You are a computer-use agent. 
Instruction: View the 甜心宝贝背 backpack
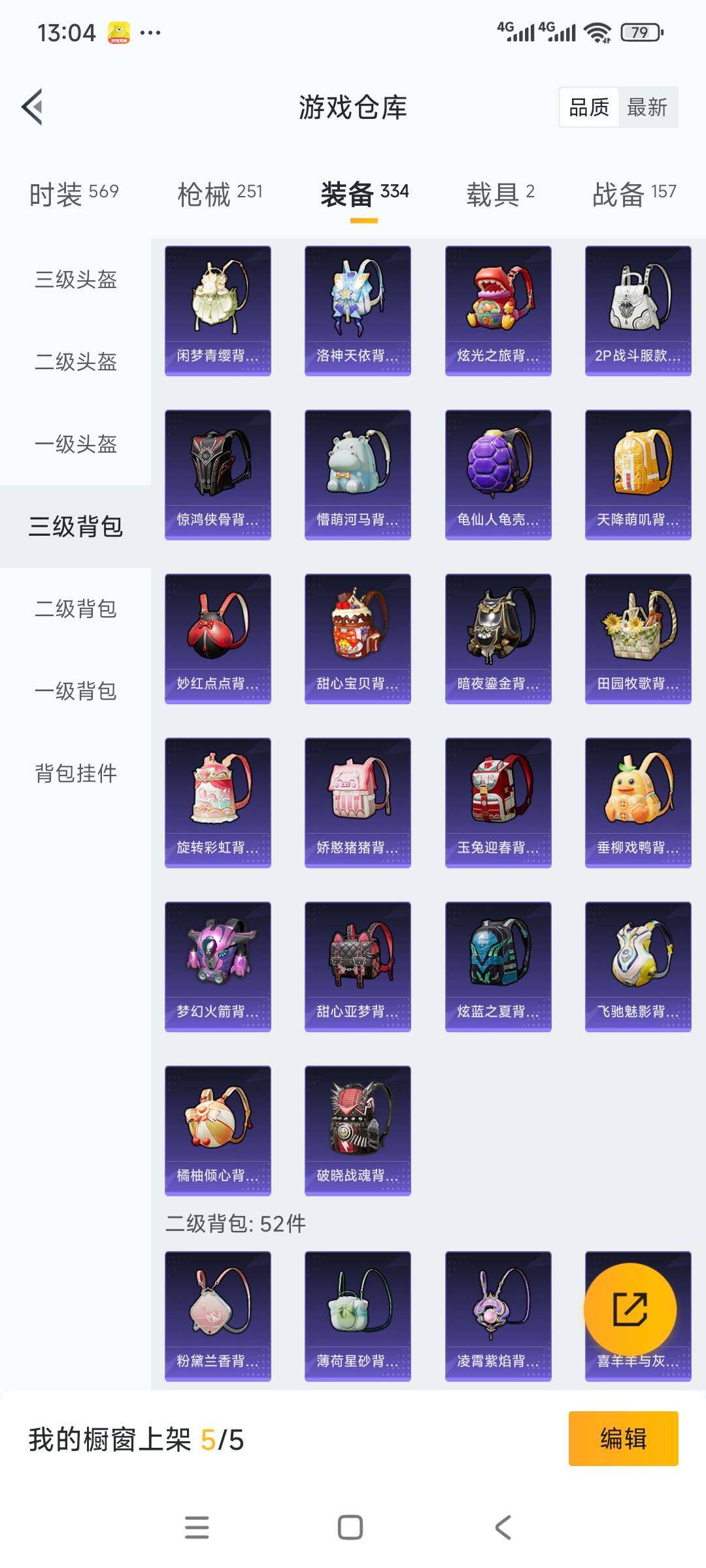coord(358,638)
